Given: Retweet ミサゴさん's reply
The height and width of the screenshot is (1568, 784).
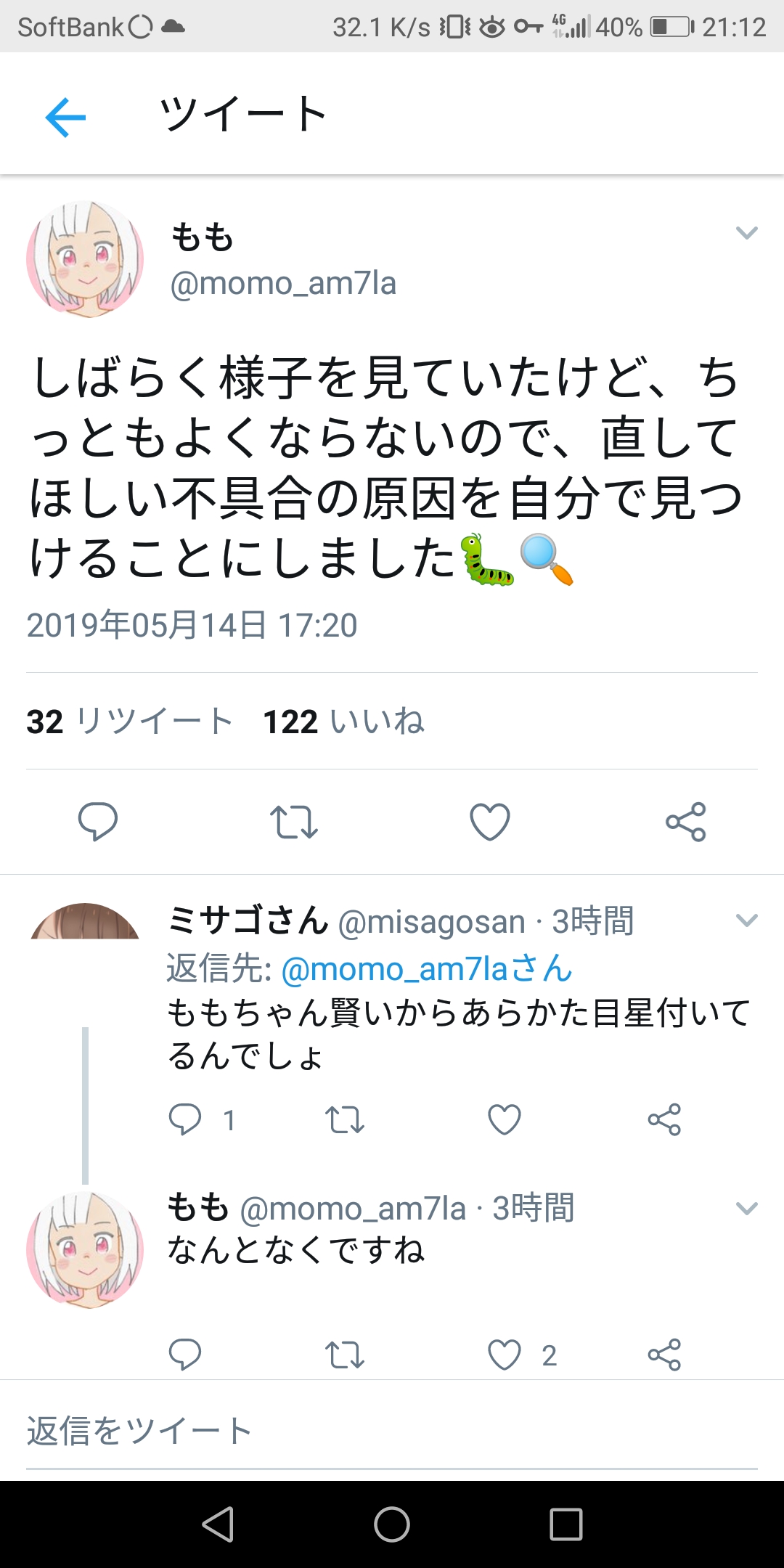Looking at the screenshot, I should [345, 1119].
